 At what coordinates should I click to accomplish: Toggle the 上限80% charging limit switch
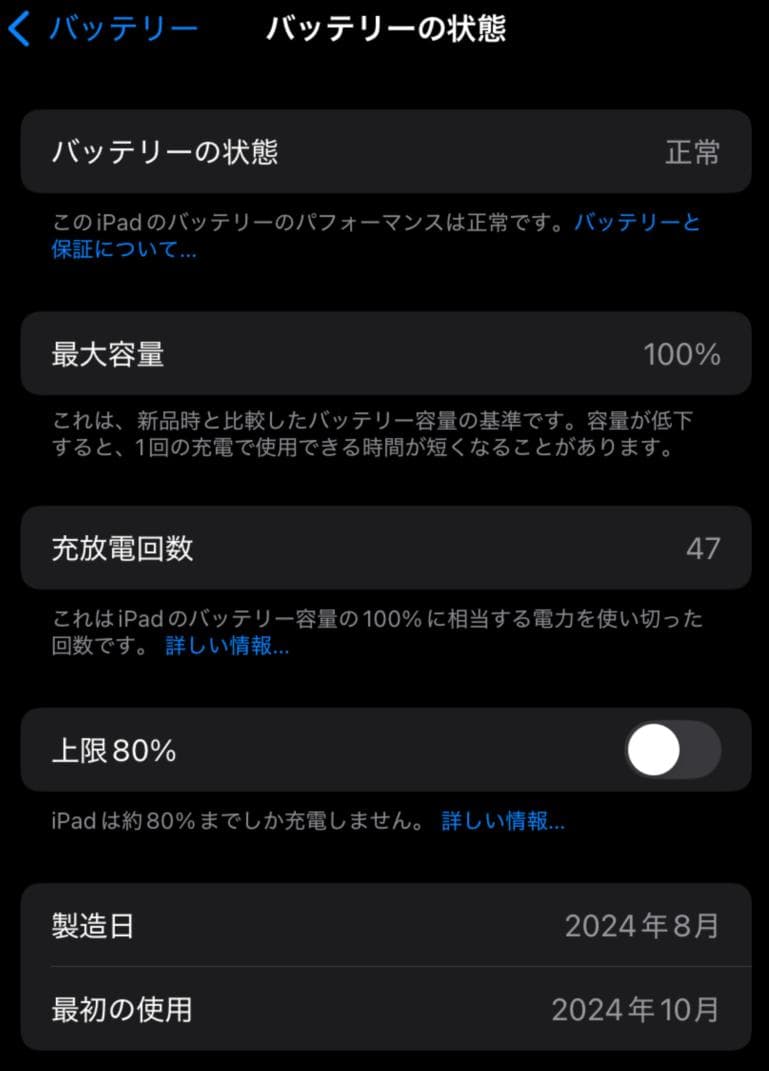click(x=675, y=749)
